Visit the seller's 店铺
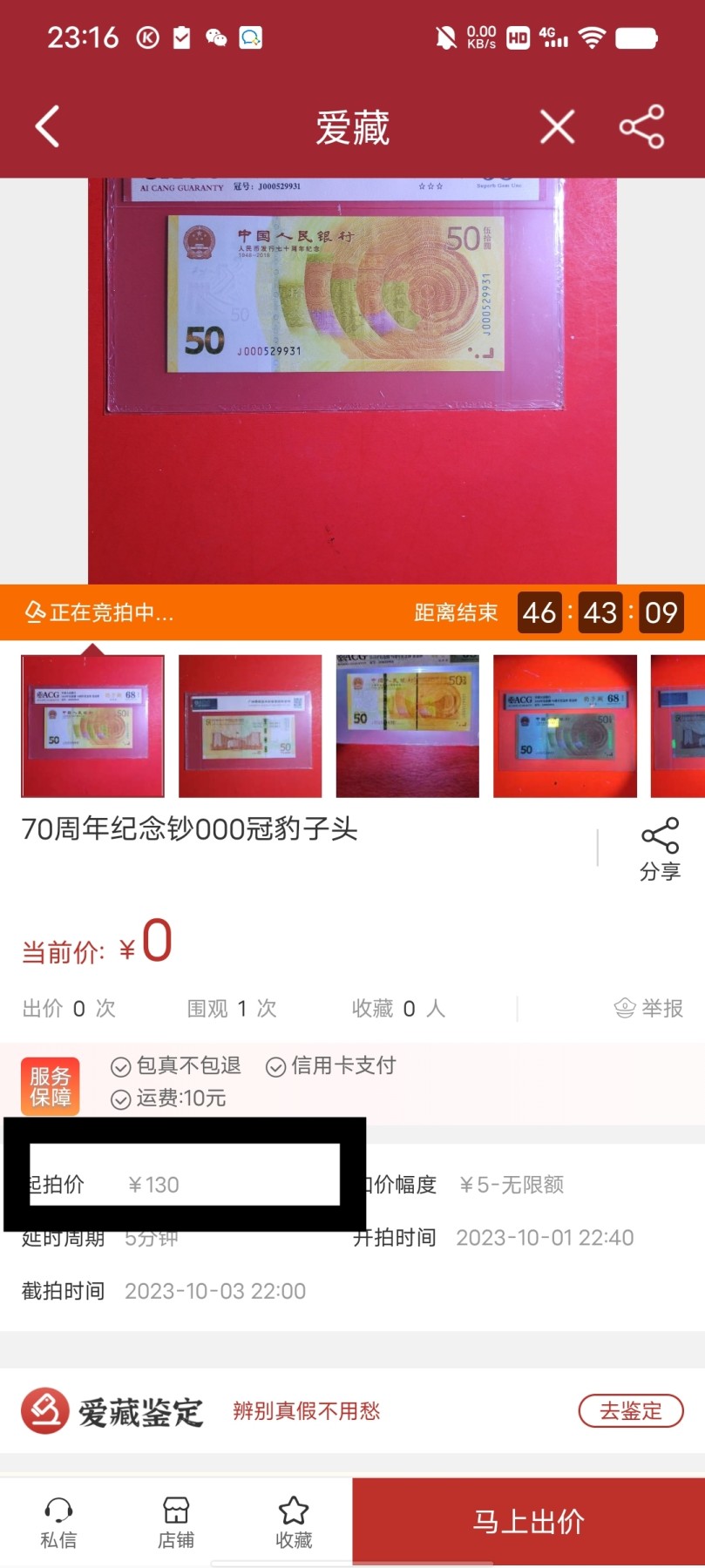The width and height of the screenshot is (705, 1568). coord(176,1522)
